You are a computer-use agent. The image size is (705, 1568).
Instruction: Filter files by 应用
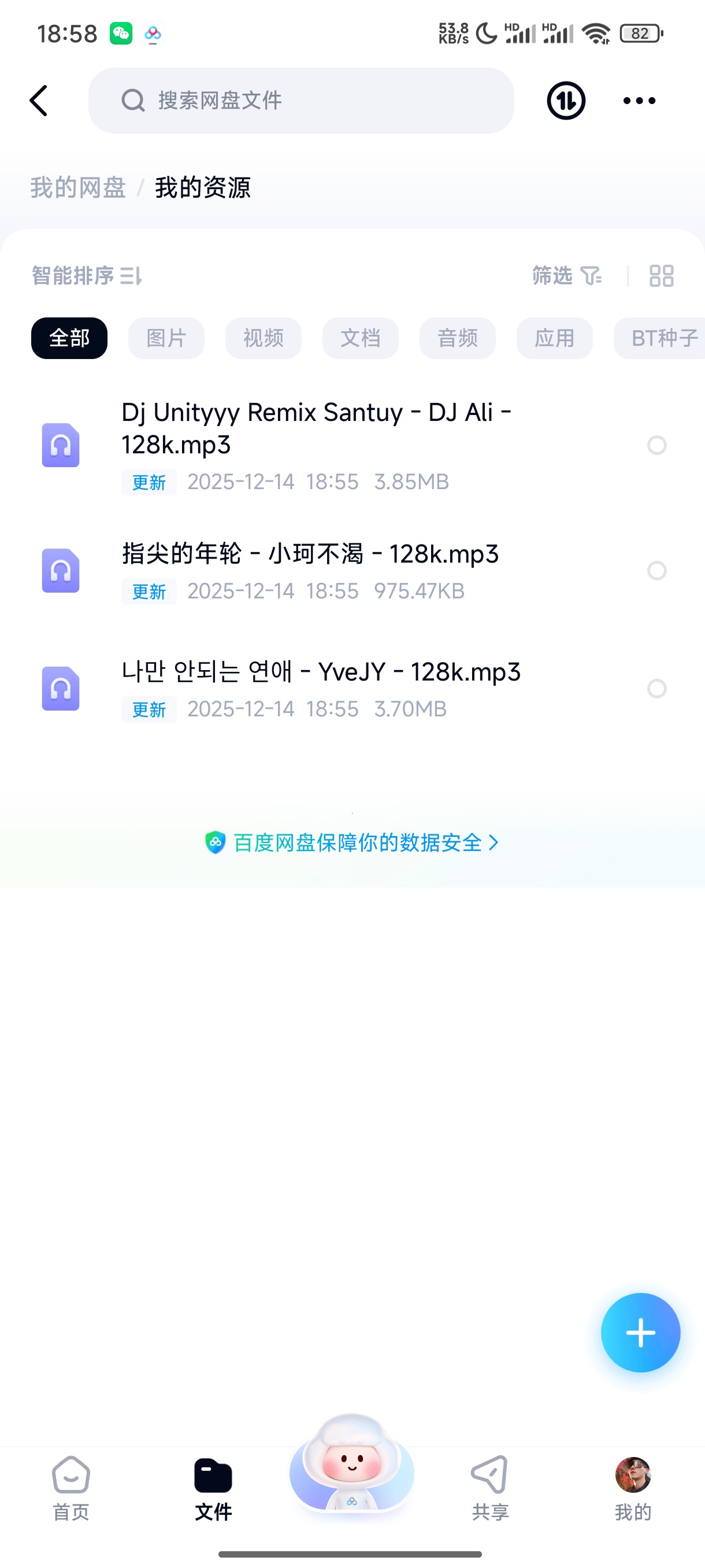coord(554,338)
